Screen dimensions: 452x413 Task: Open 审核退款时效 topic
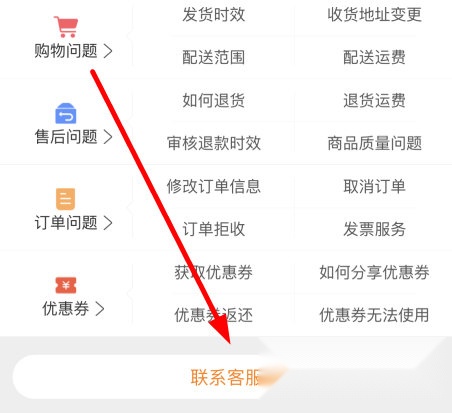point(214,143)
